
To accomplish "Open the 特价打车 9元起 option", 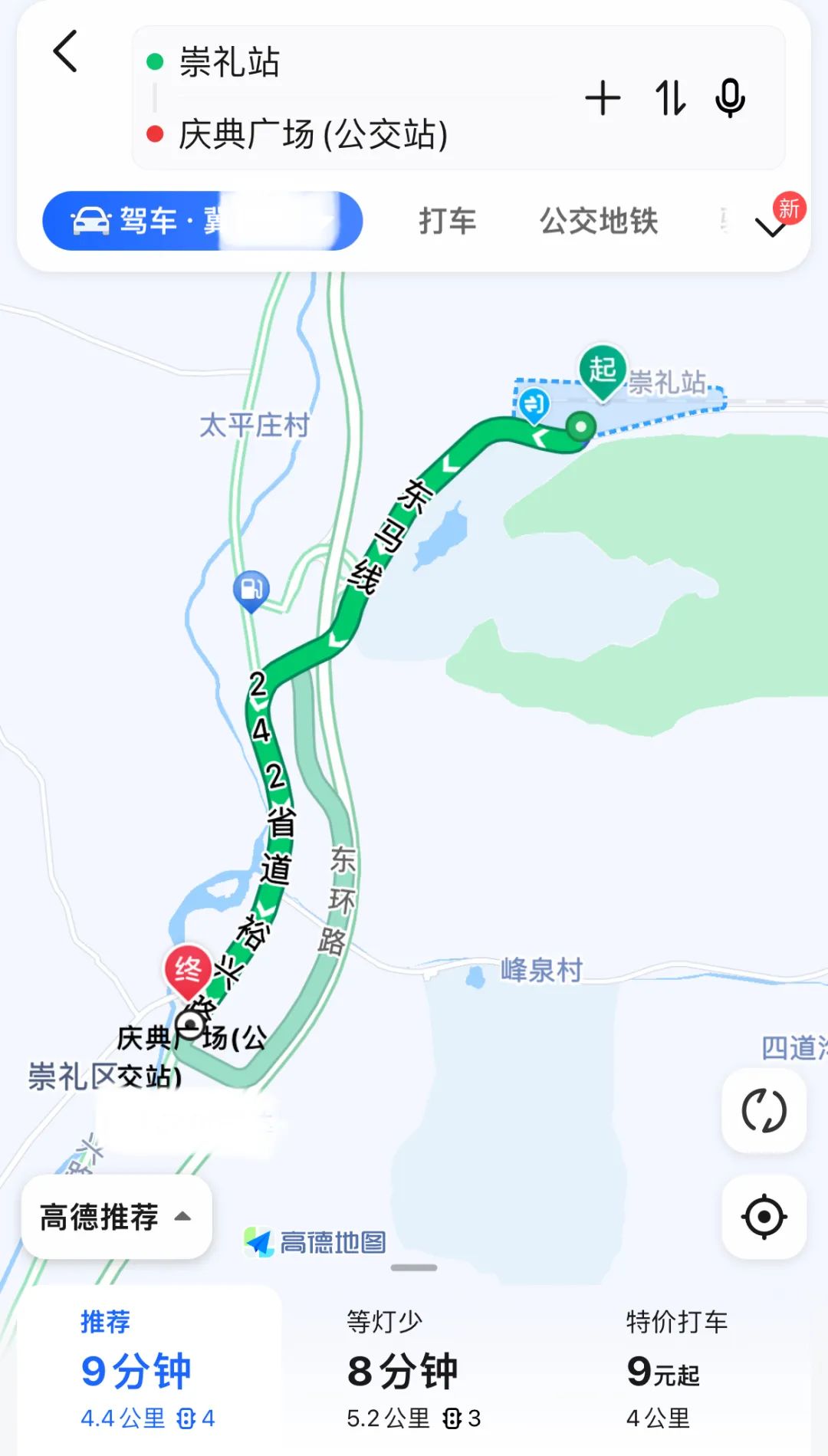I will tap(676, 1369).
